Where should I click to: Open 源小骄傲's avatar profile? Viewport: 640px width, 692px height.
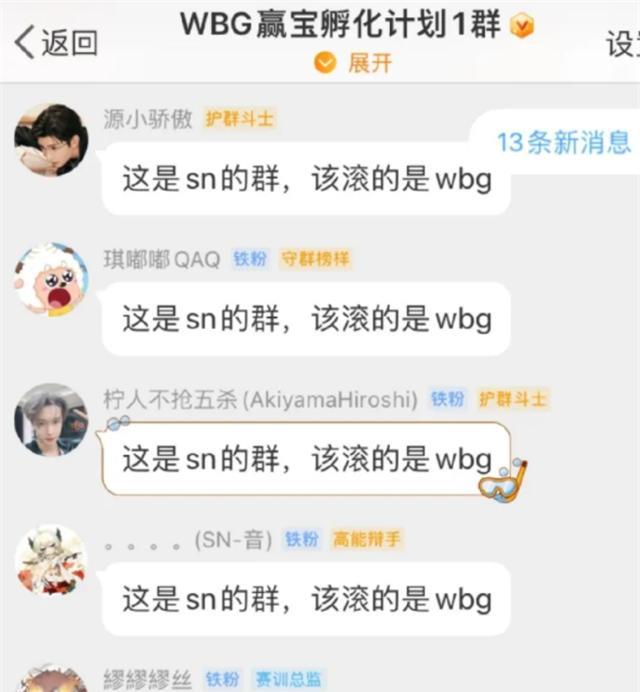coord(51,140)
